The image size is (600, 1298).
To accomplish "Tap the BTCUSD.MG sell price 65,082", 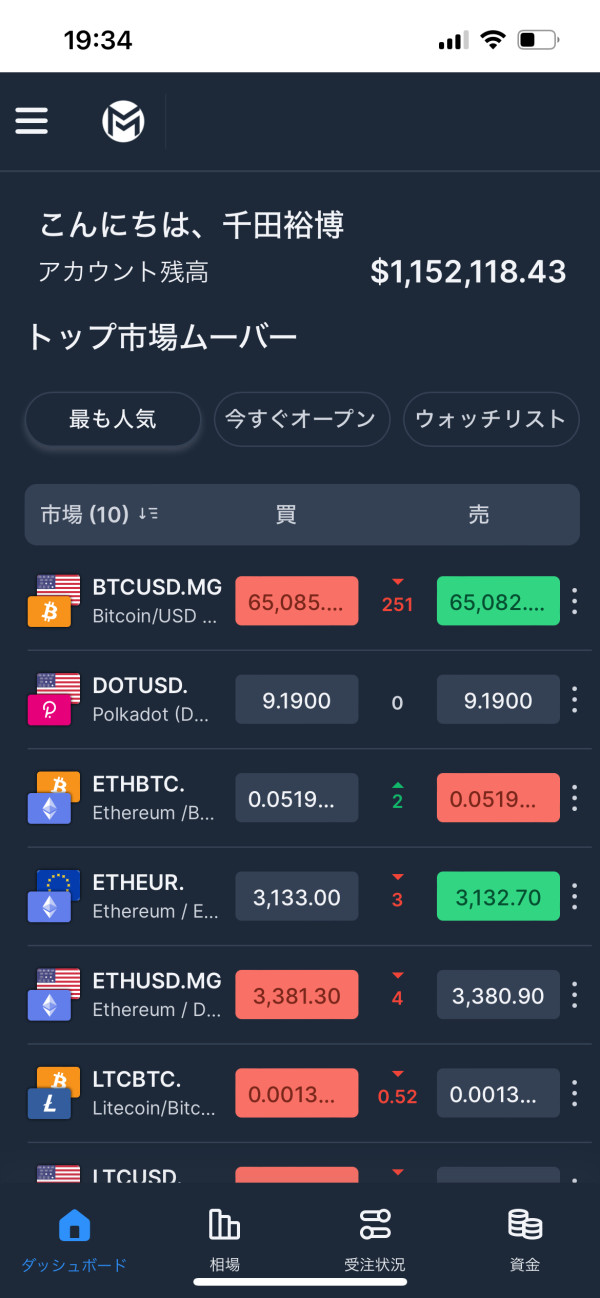I will (498, 602).
